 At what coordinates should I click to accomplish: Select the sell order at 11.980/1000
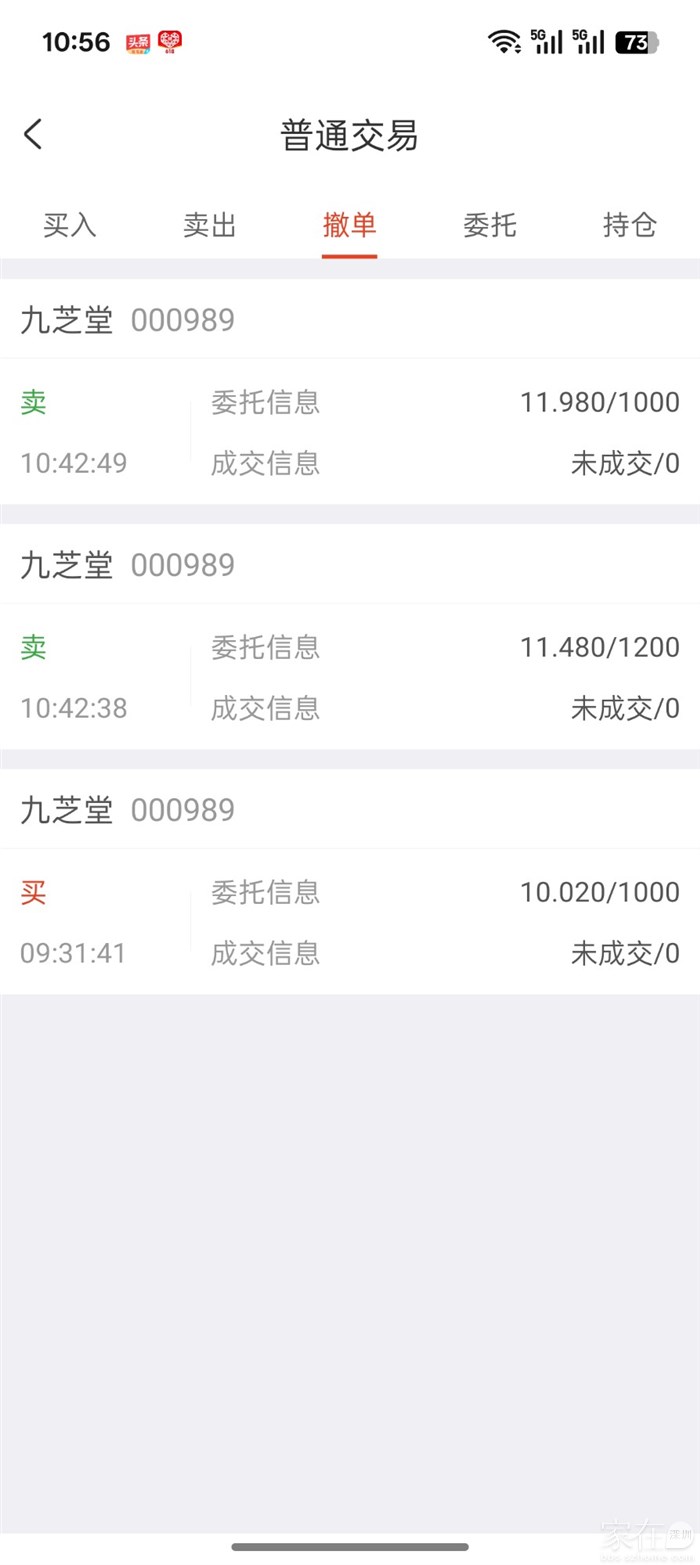350,432
